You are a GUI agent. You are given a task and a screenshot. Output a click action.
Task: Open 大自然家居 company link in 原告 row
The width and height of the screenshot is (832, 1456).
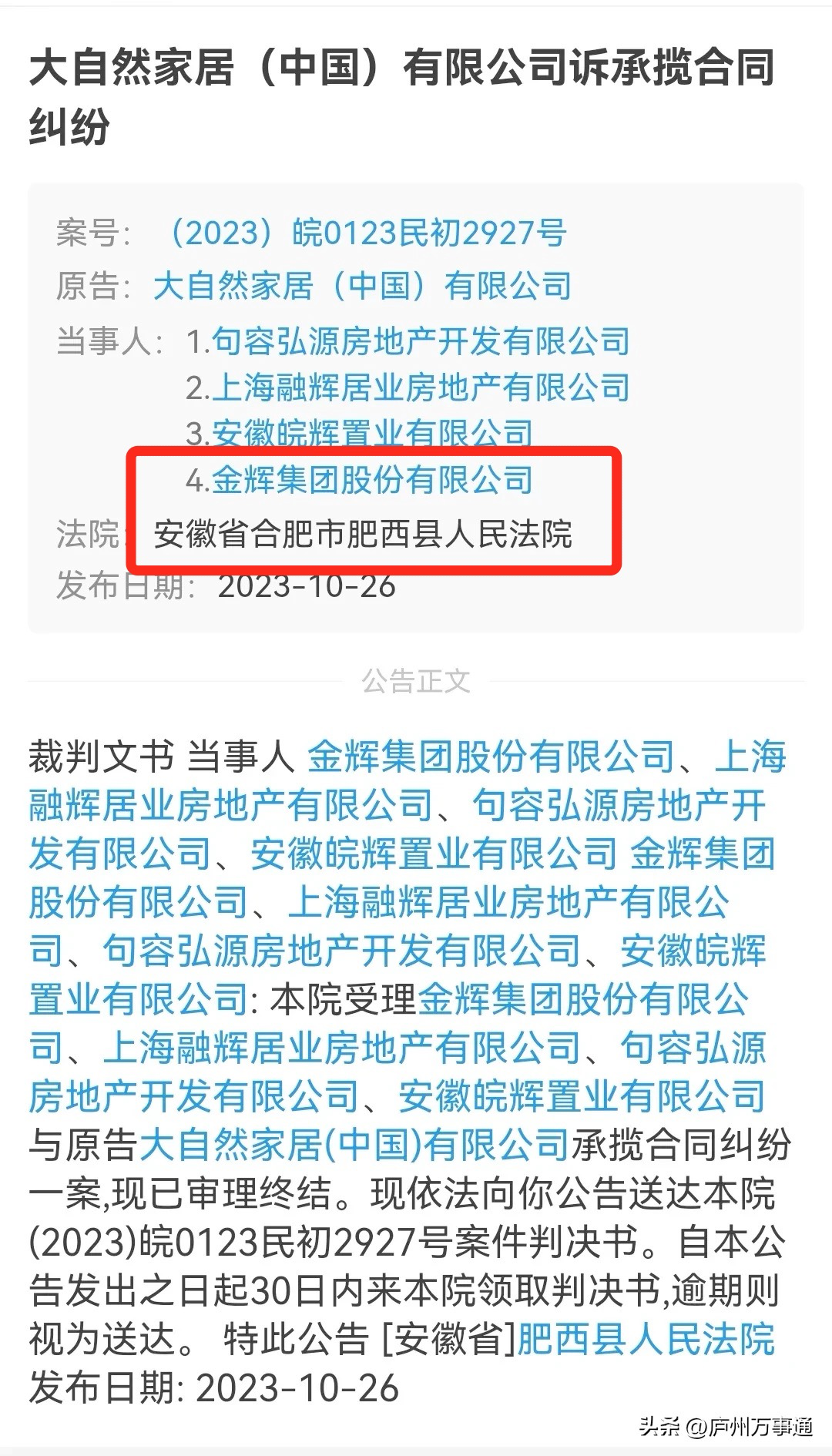point(362,286)
